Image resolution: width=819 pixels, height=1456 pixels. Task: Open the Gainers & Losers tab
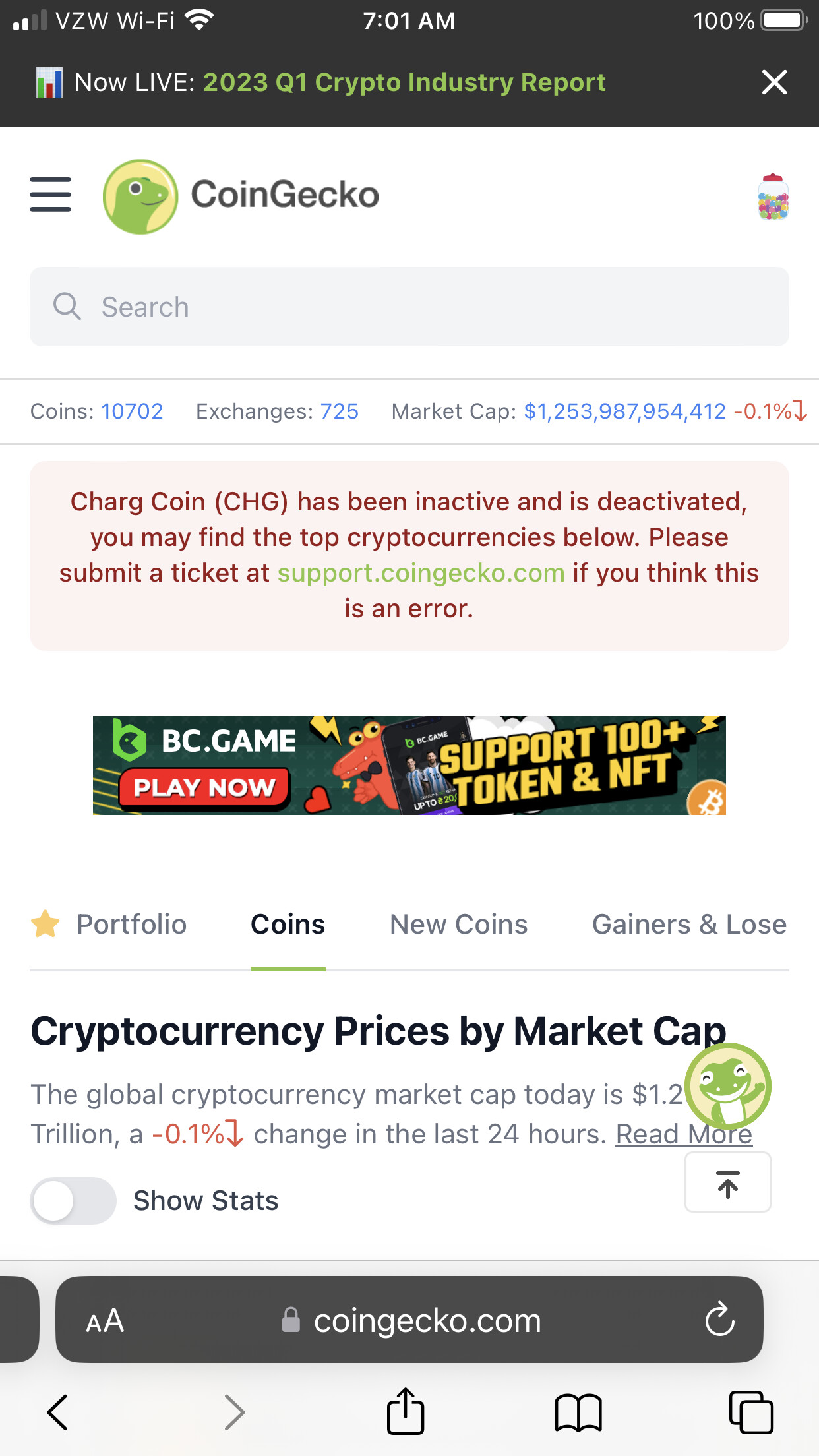[690, 925]
